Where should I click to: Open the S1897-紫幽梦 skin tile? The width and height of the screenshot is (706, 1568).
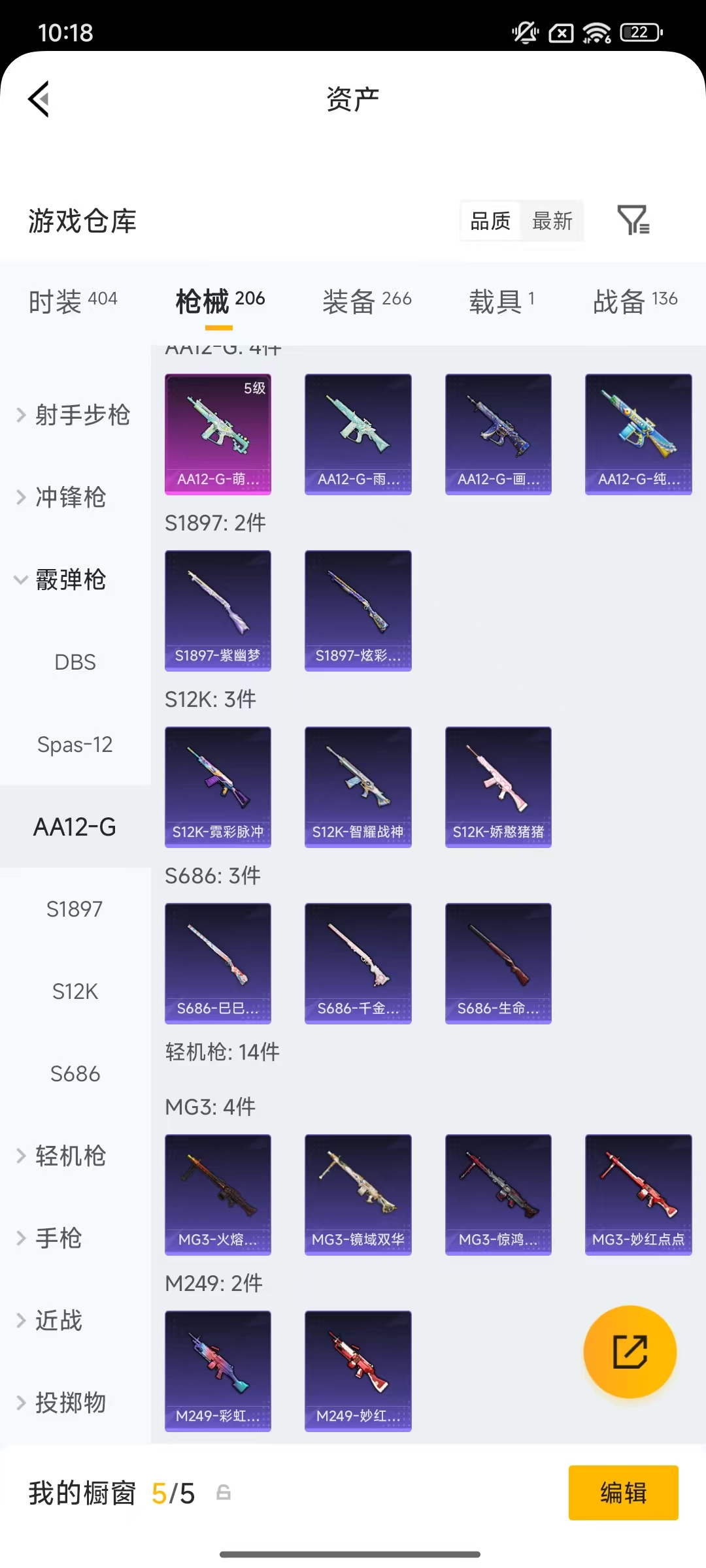click(x=218, y=610)
